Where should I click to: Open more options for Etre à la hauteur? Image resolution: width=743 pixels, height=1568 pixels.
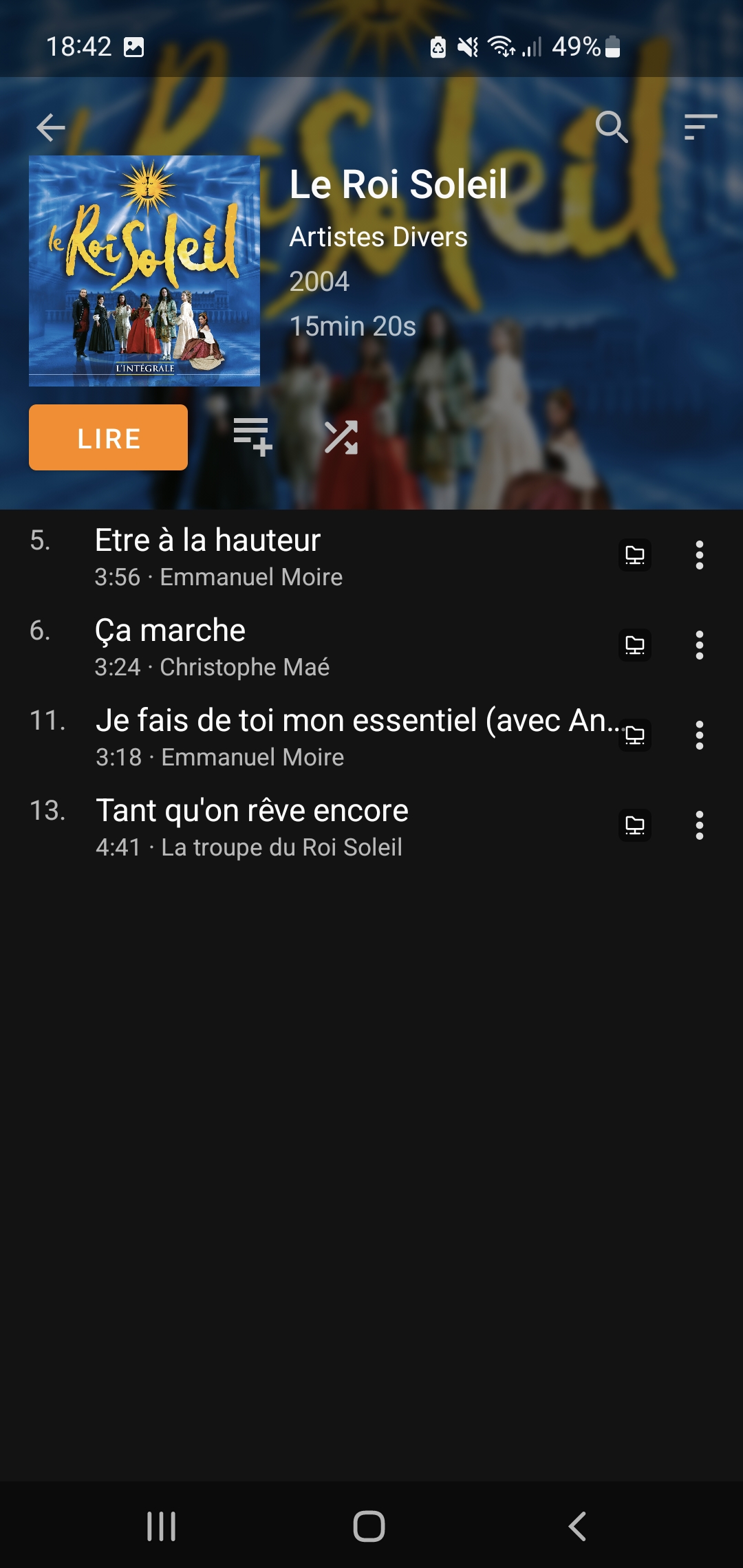click(x=699, y=555)
